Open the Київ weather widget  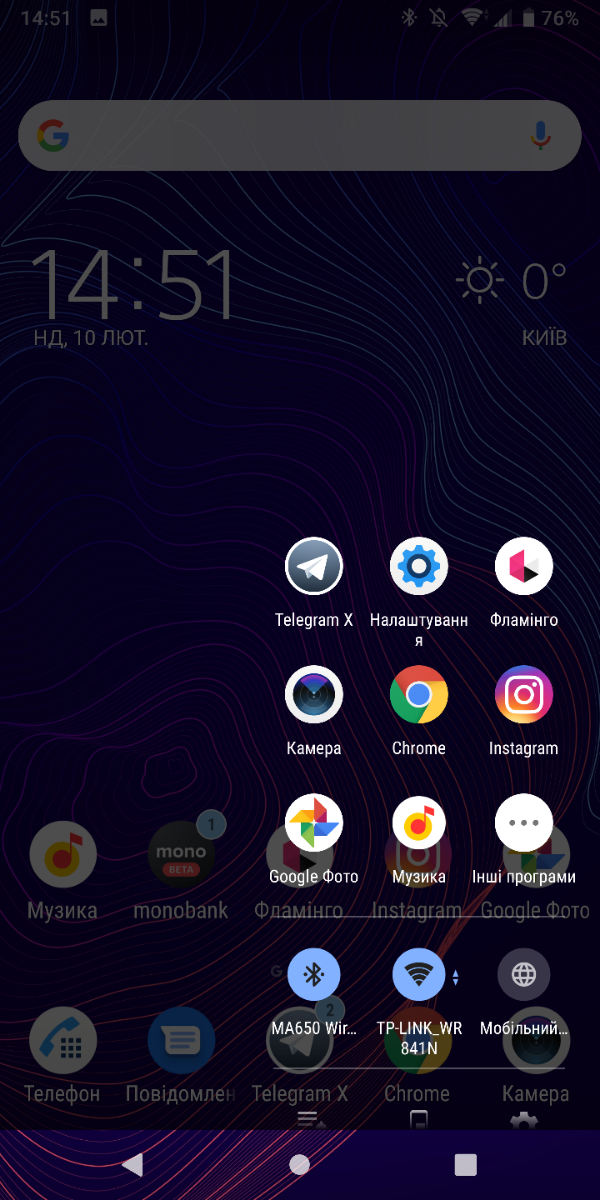[513, 300]
